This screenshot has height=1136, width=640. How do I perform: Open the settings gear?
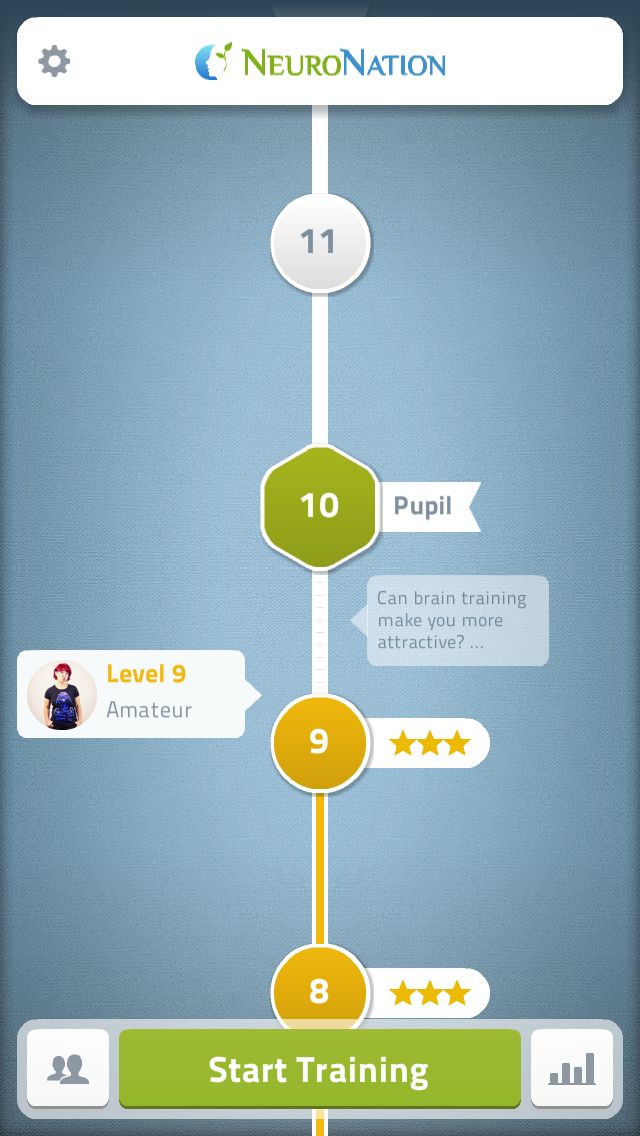(54, 62)
